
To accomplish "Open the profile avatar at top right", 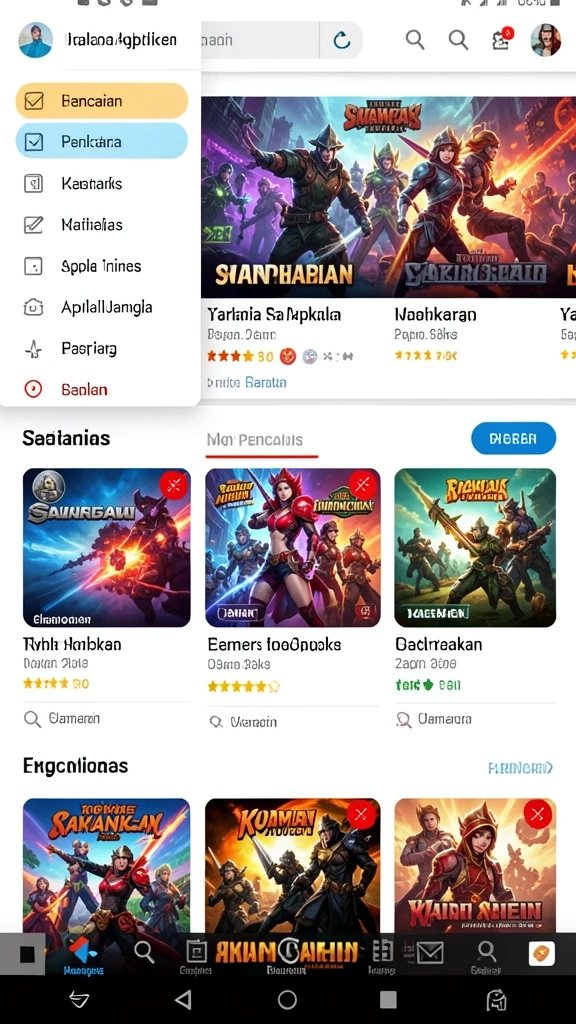I will tap(545, 40).
